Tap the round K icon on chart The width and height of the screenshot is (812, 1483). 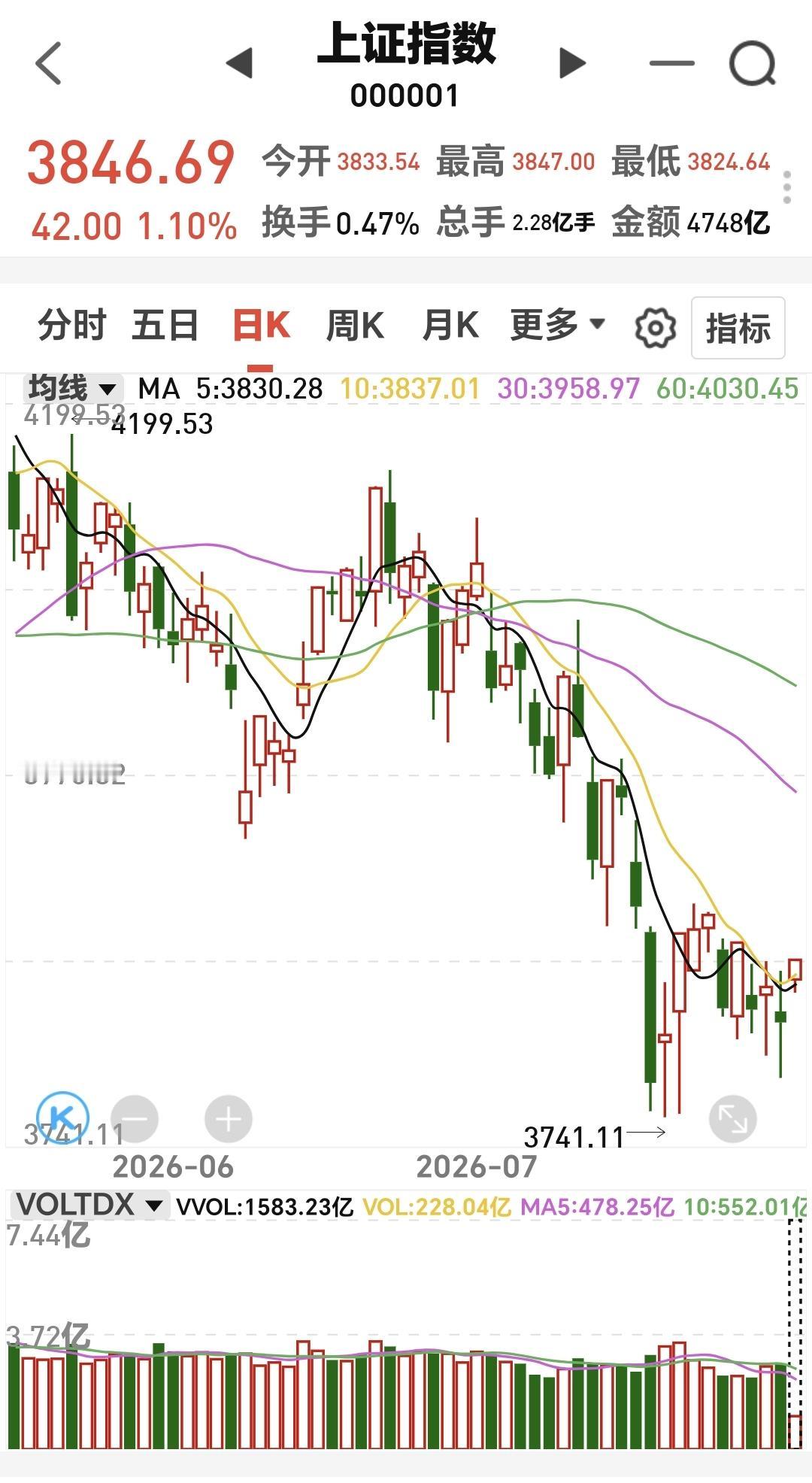63,1116
